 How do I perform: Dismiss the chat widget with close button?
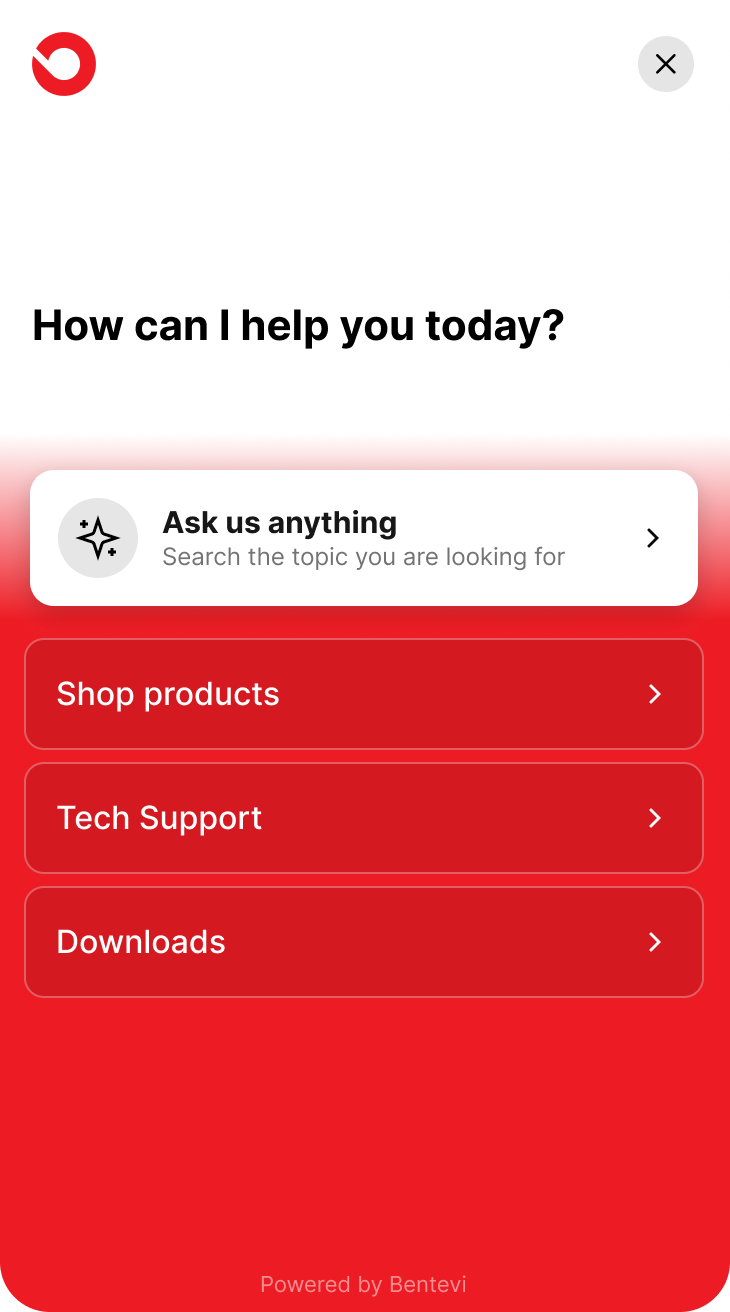point(665,63)
